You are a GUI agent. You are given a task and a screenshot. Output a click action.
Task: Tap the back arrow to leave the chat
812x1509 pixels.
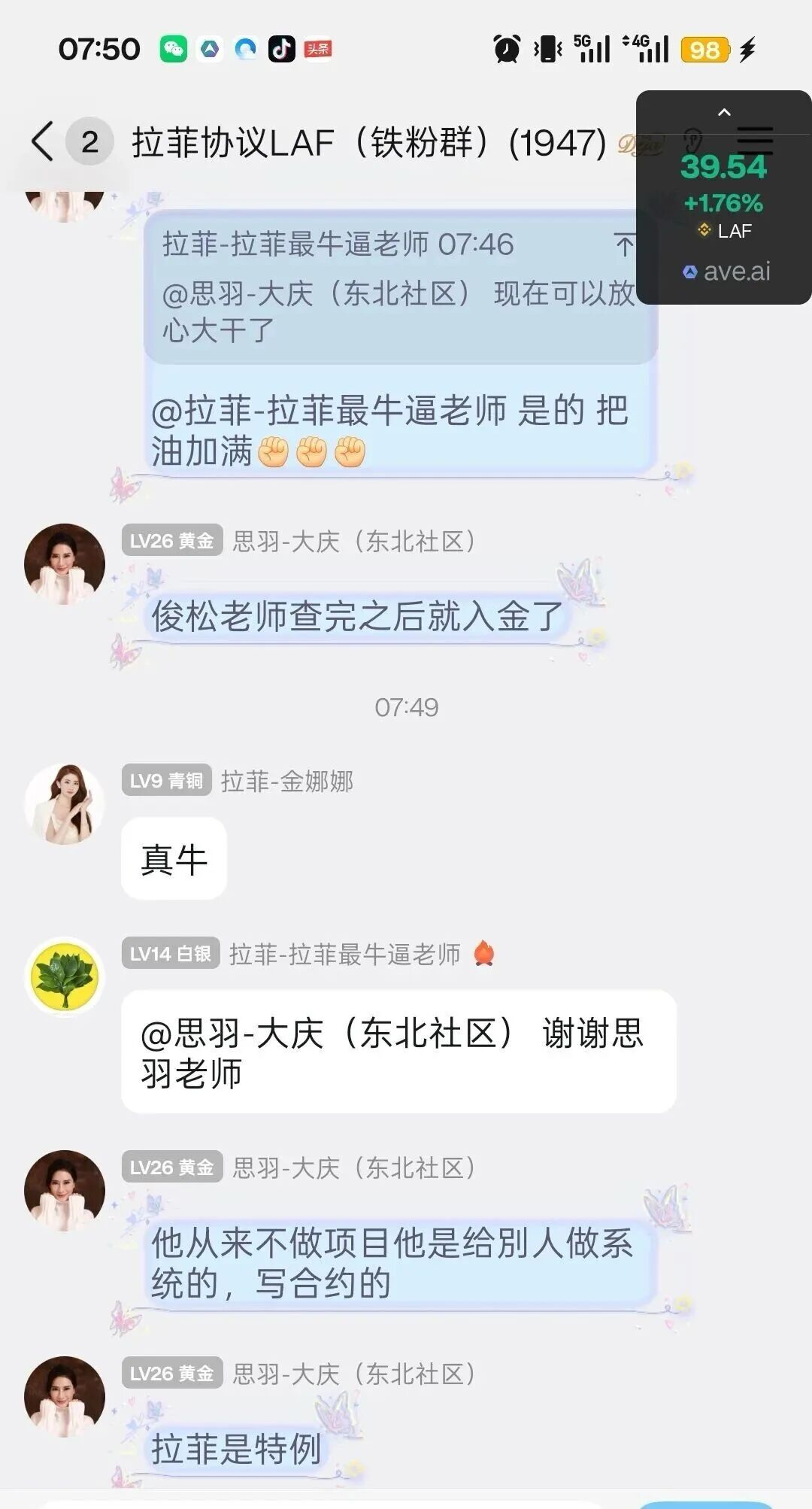[43, 141]
